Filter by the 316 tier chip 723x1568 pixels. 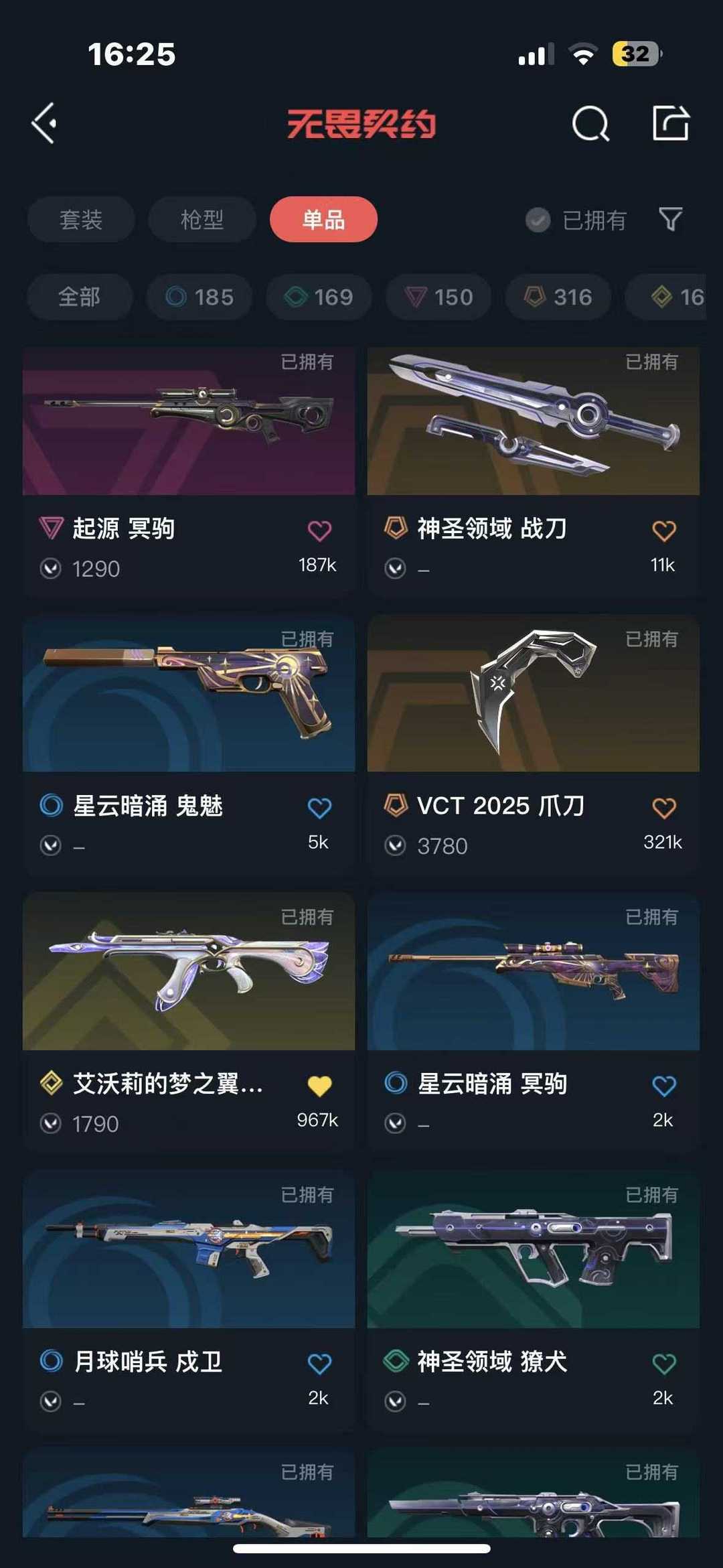pos(558,297)
